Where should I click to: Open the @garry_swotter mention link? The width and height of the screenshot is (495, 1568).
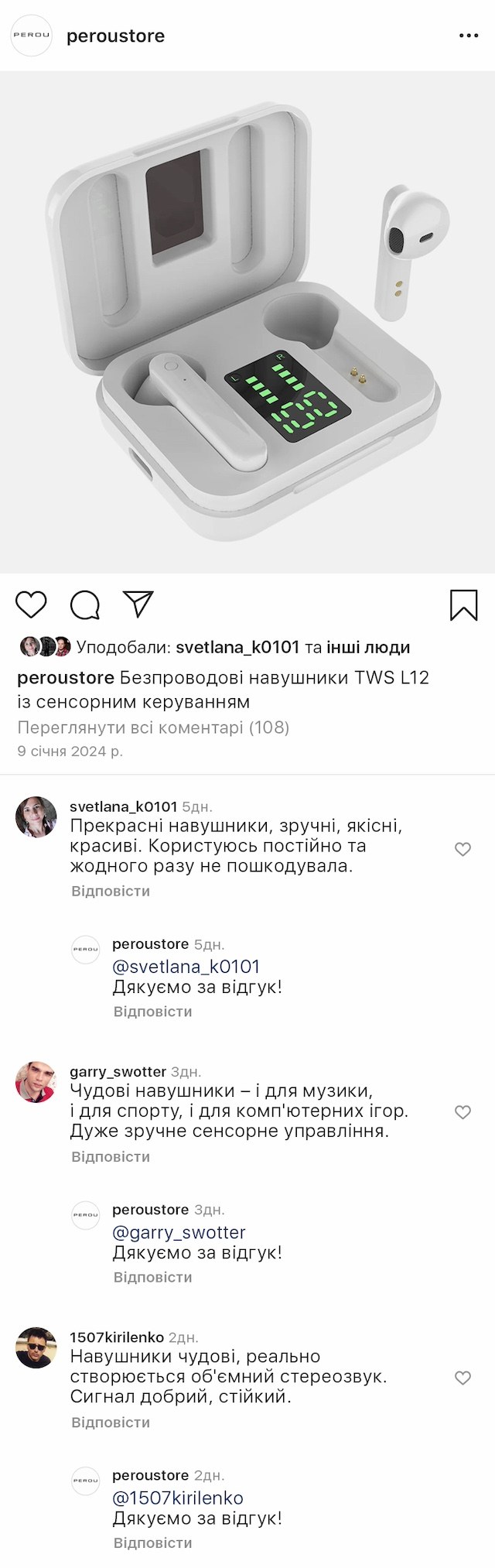(x=179, y=1231)
